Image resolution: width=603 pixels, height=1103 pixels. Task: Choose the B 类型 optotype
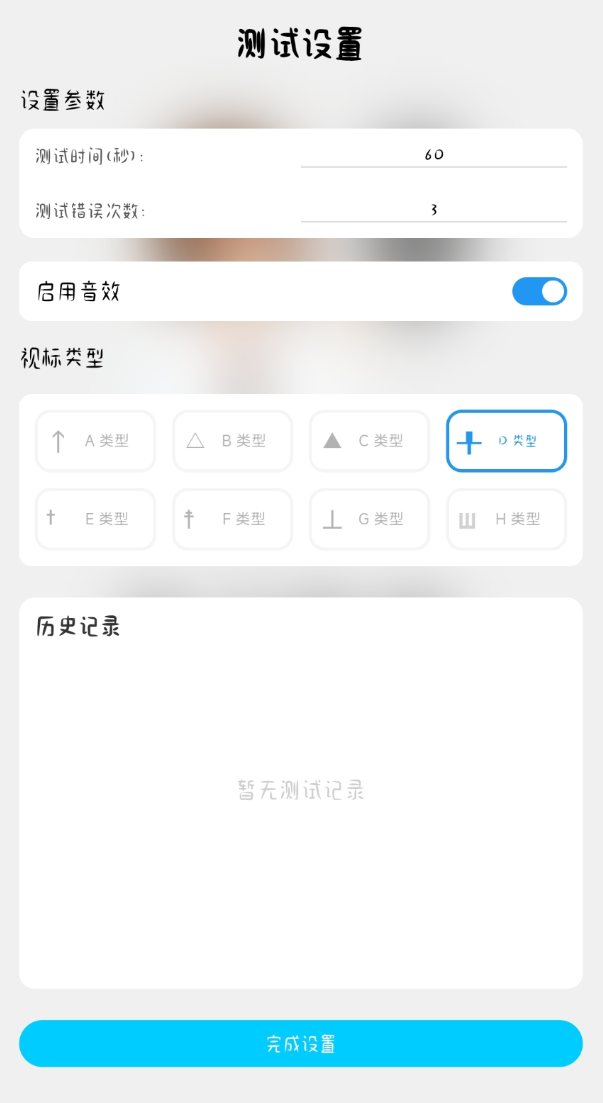(x=233, y=441)
